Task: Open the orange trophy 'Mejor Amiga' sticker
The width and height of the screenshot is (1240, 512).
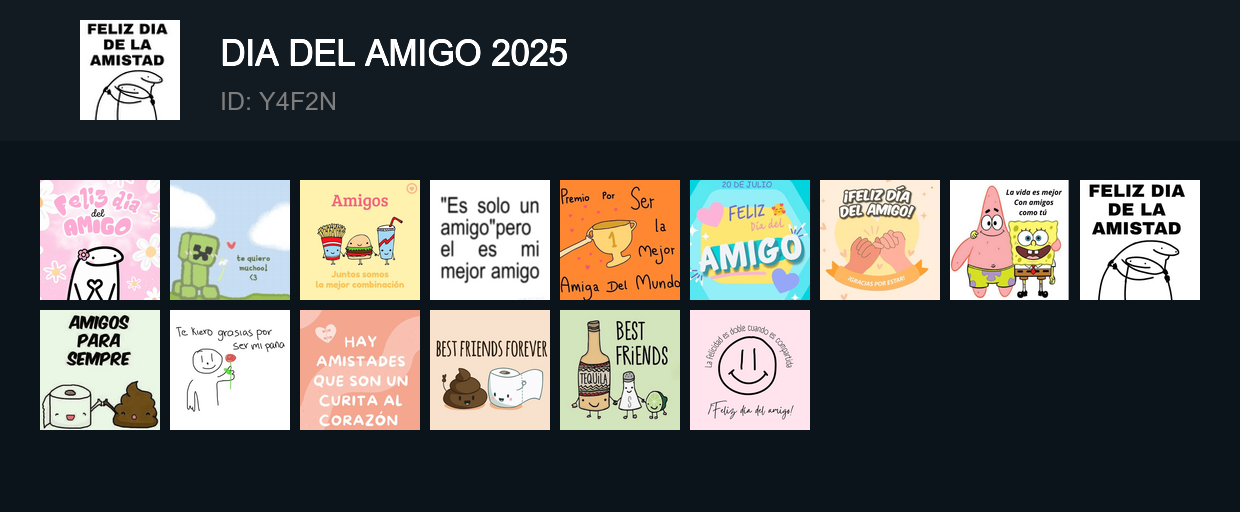Action: point(620,240)
